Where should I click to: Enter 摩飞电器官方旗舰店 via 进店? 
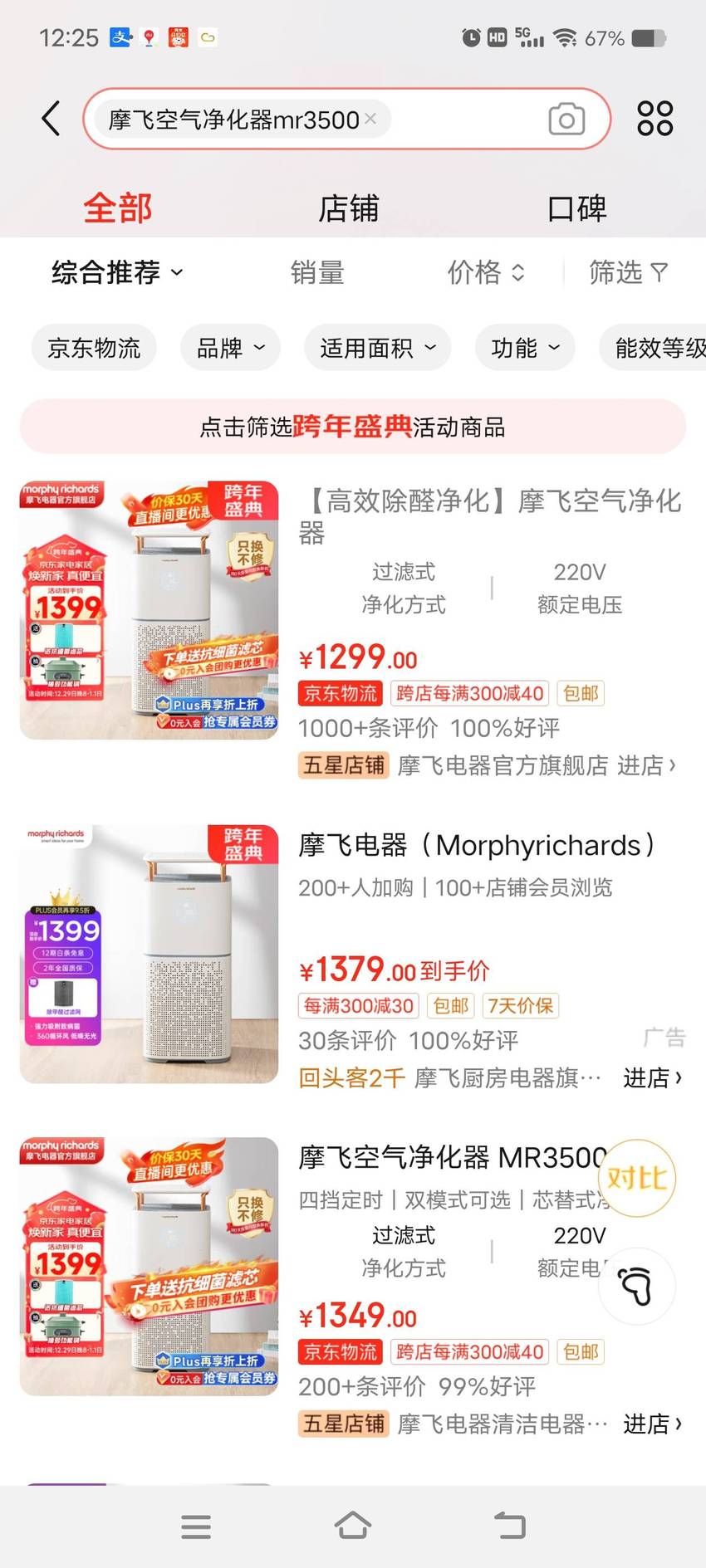[x=646, y=765]
